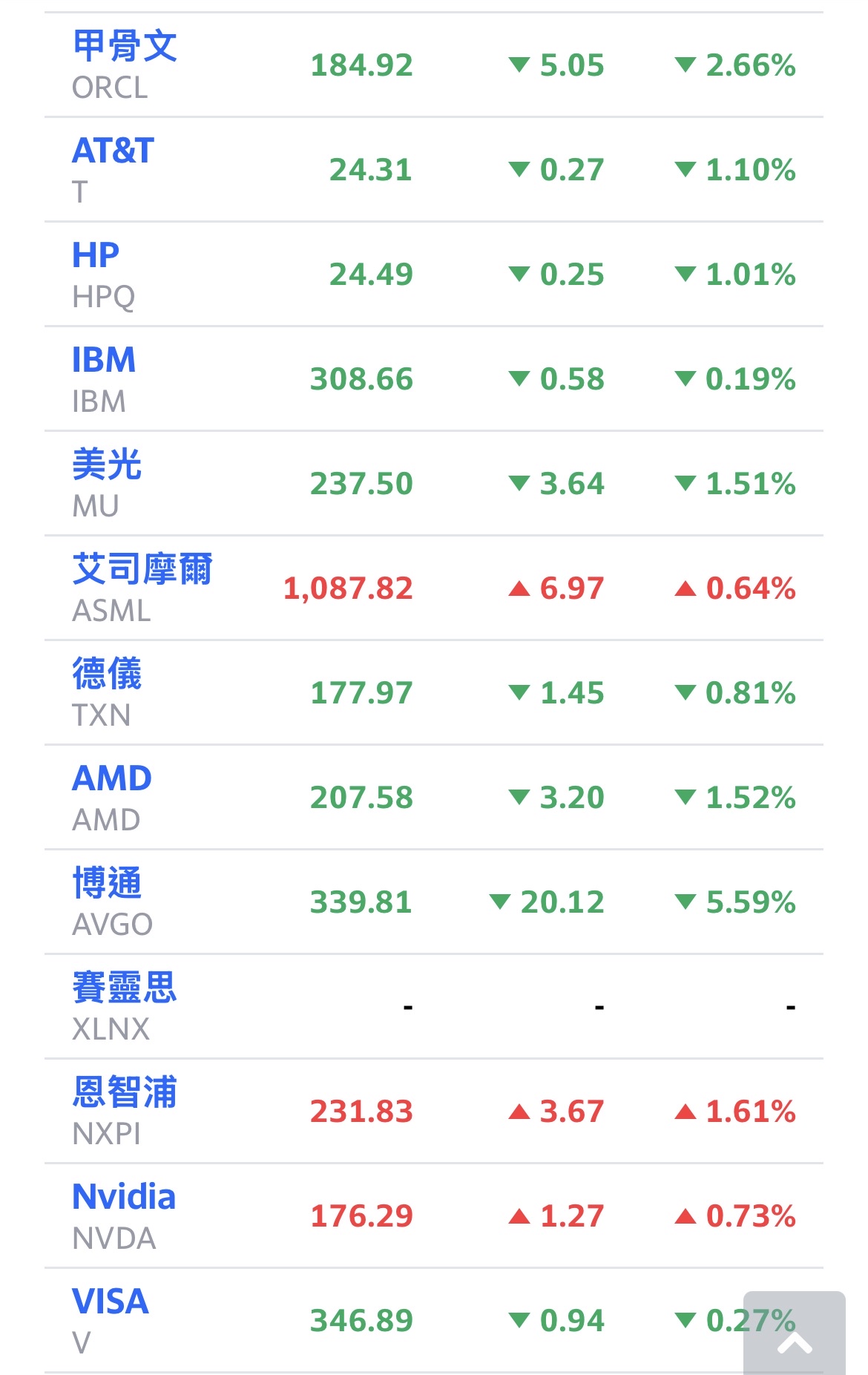
Task: Open the IBM stock link
Action: click(104, 360)
